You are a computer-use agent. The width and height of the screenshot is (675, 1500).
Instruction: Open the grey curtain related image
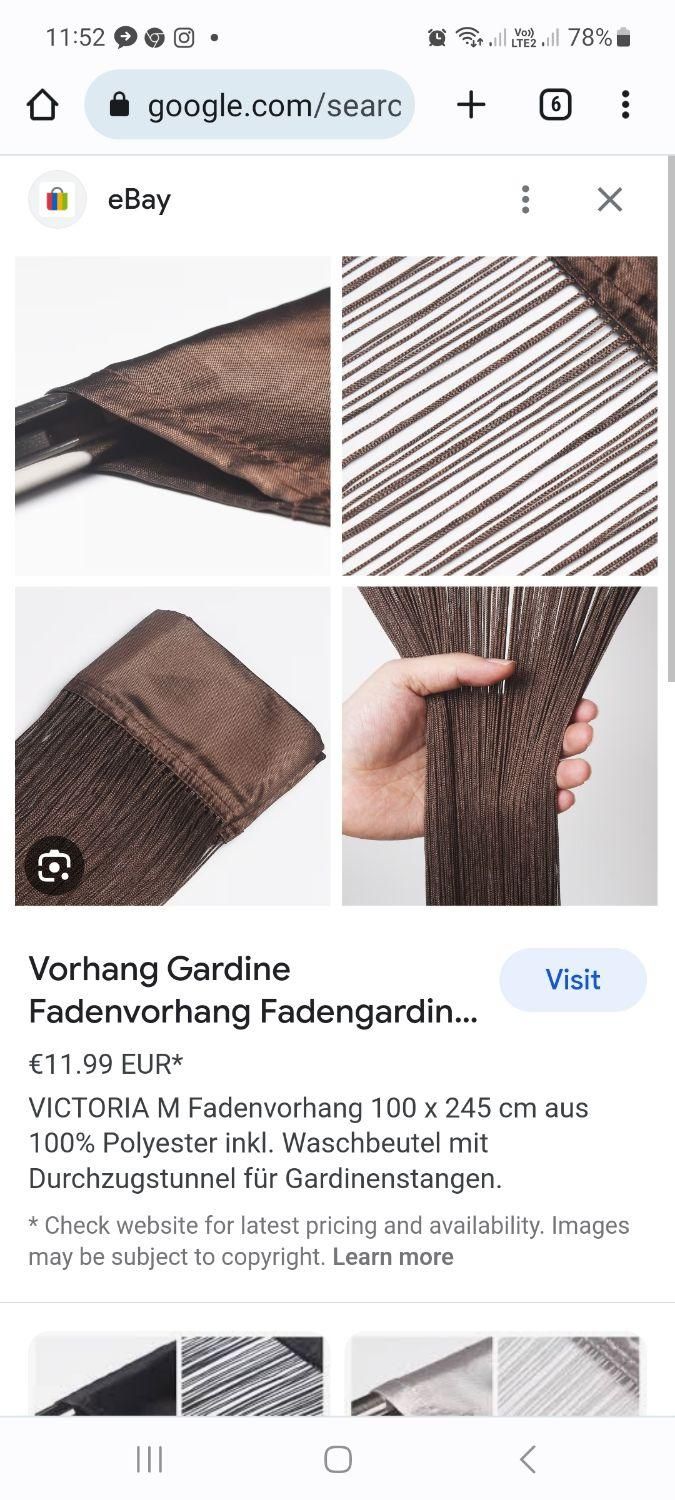[x=496, y=1375]
